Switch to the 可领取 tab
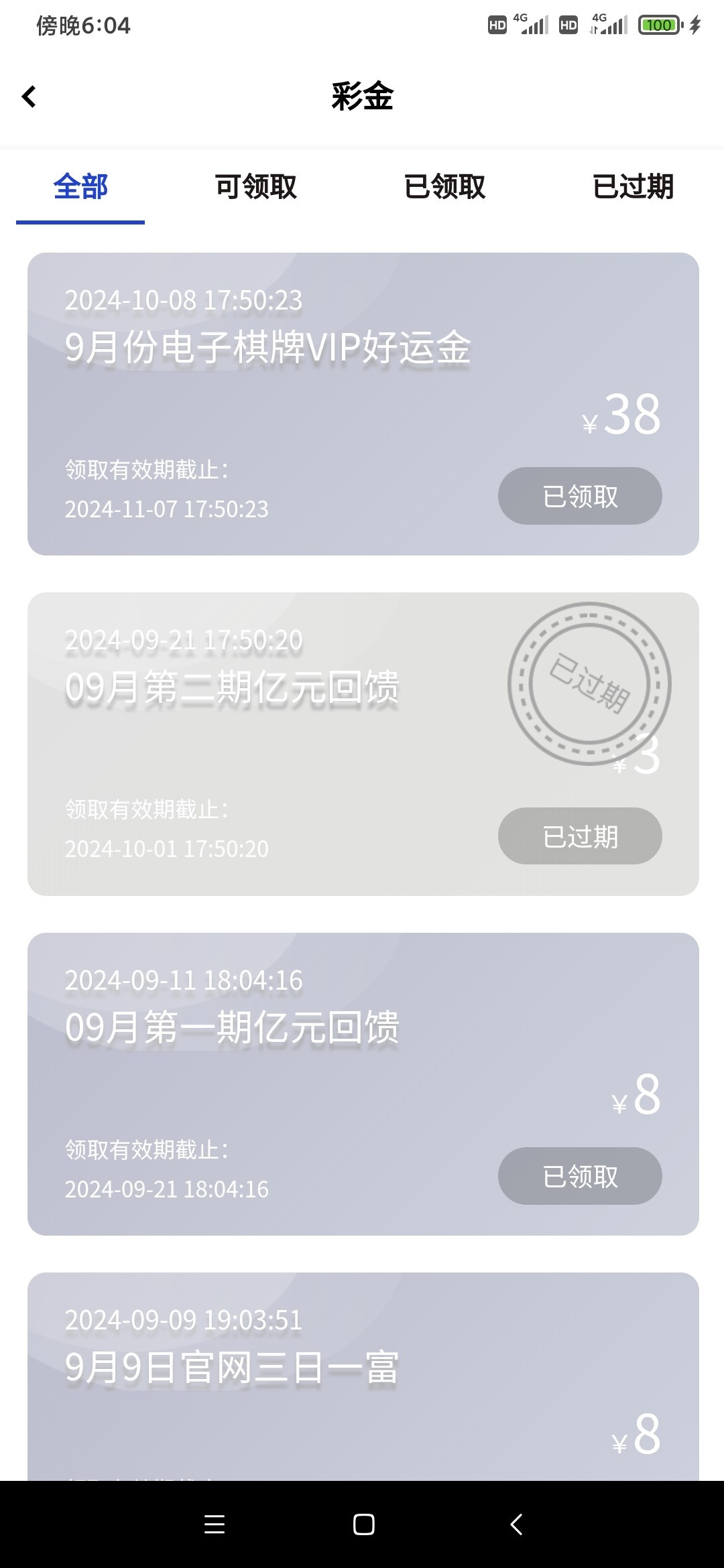 (255, 187)
